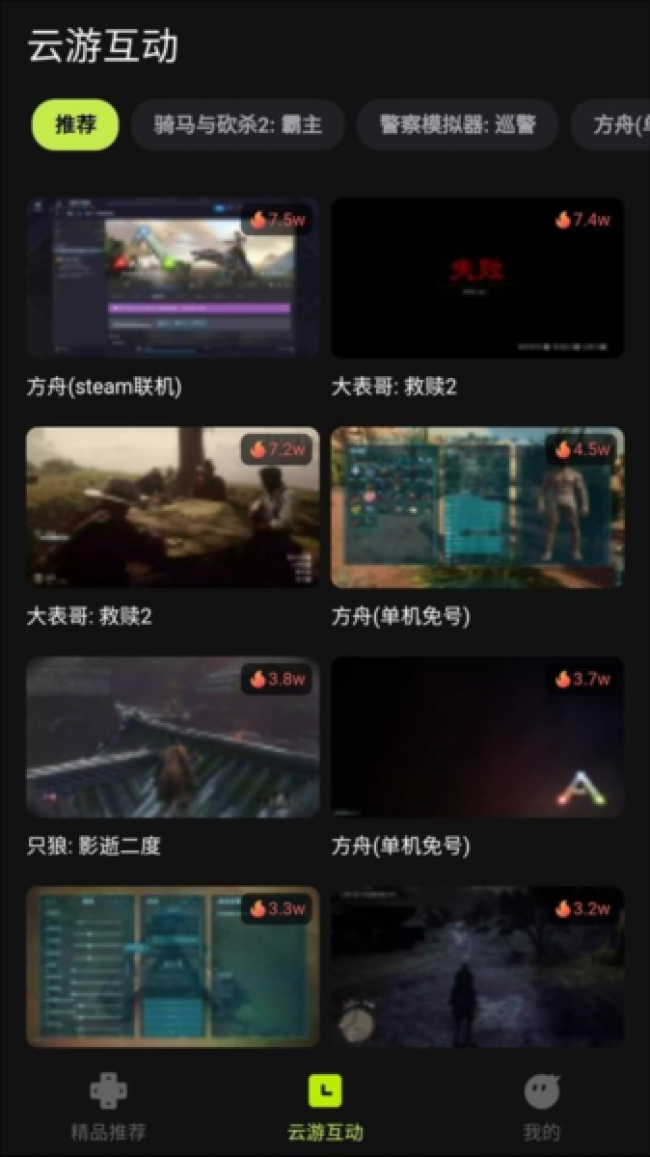Screen dimensions: 650x1157
Task: Open 大表哥: 救赎2 stream with 7.4w heat
Action: pyautogui.click(x=477, y=278)
